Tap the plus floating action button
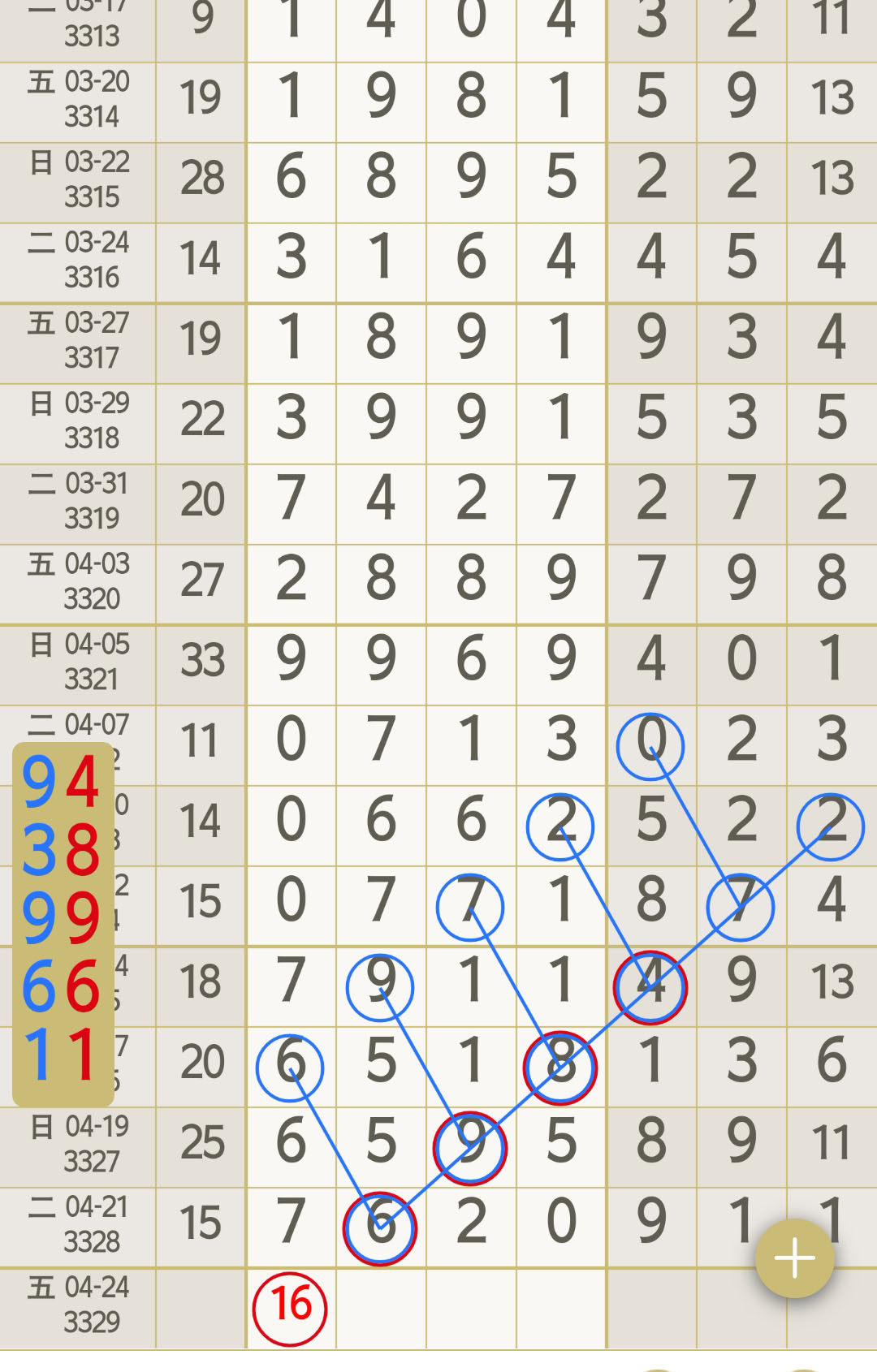Image resolution: width=877 pixels, height=1372 pixels. click(794, 1258)
